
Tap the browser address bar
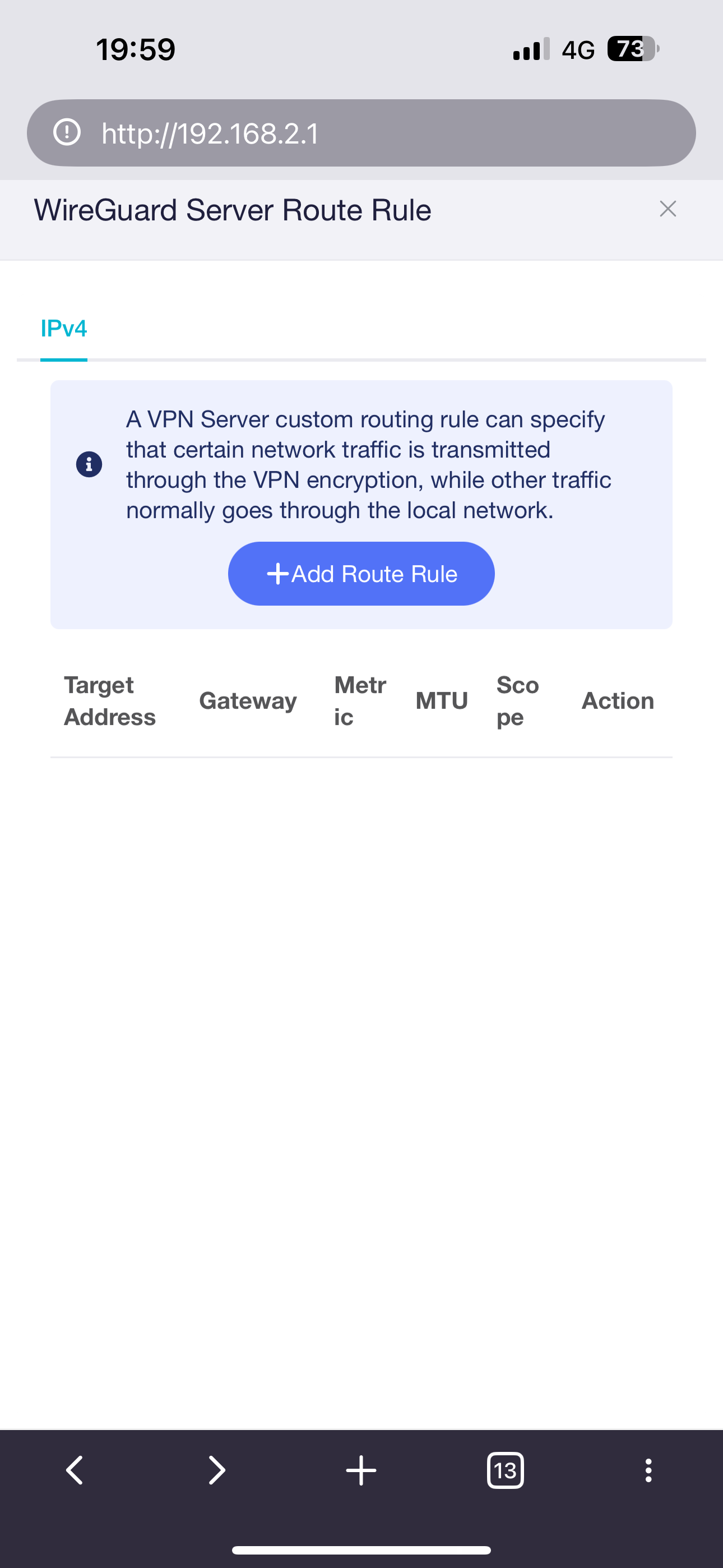tap(361, 133)
